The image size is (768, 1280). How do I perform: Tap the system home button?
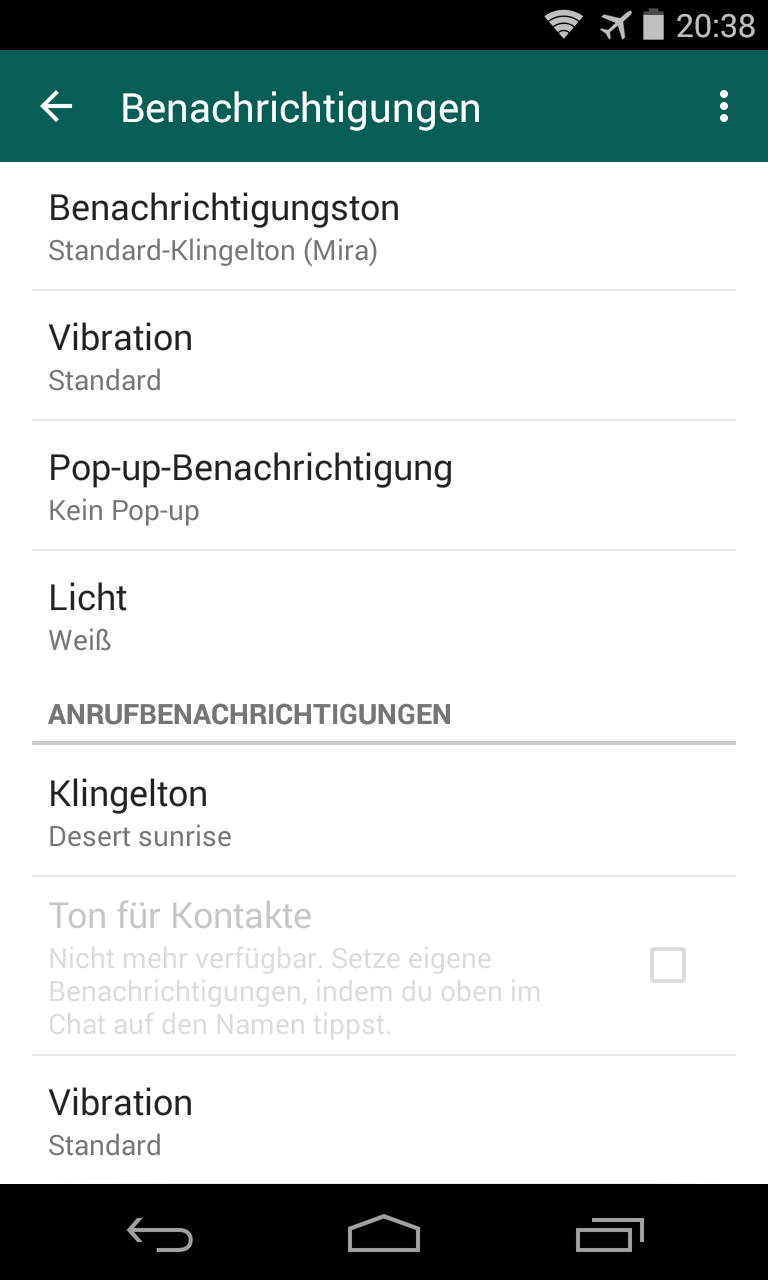[384, 1234]
